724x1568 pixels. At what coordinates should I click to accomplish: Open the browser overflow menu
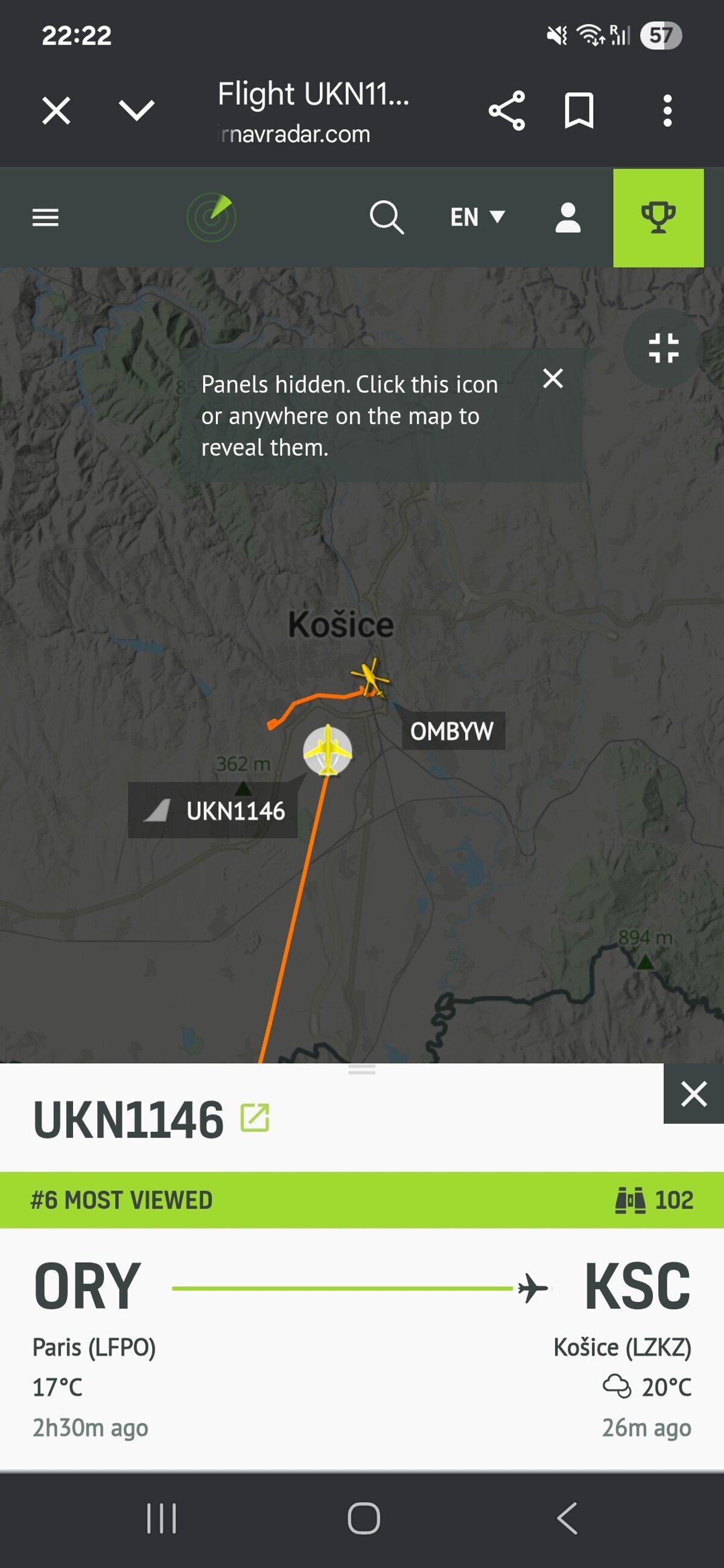coord(667,111)
